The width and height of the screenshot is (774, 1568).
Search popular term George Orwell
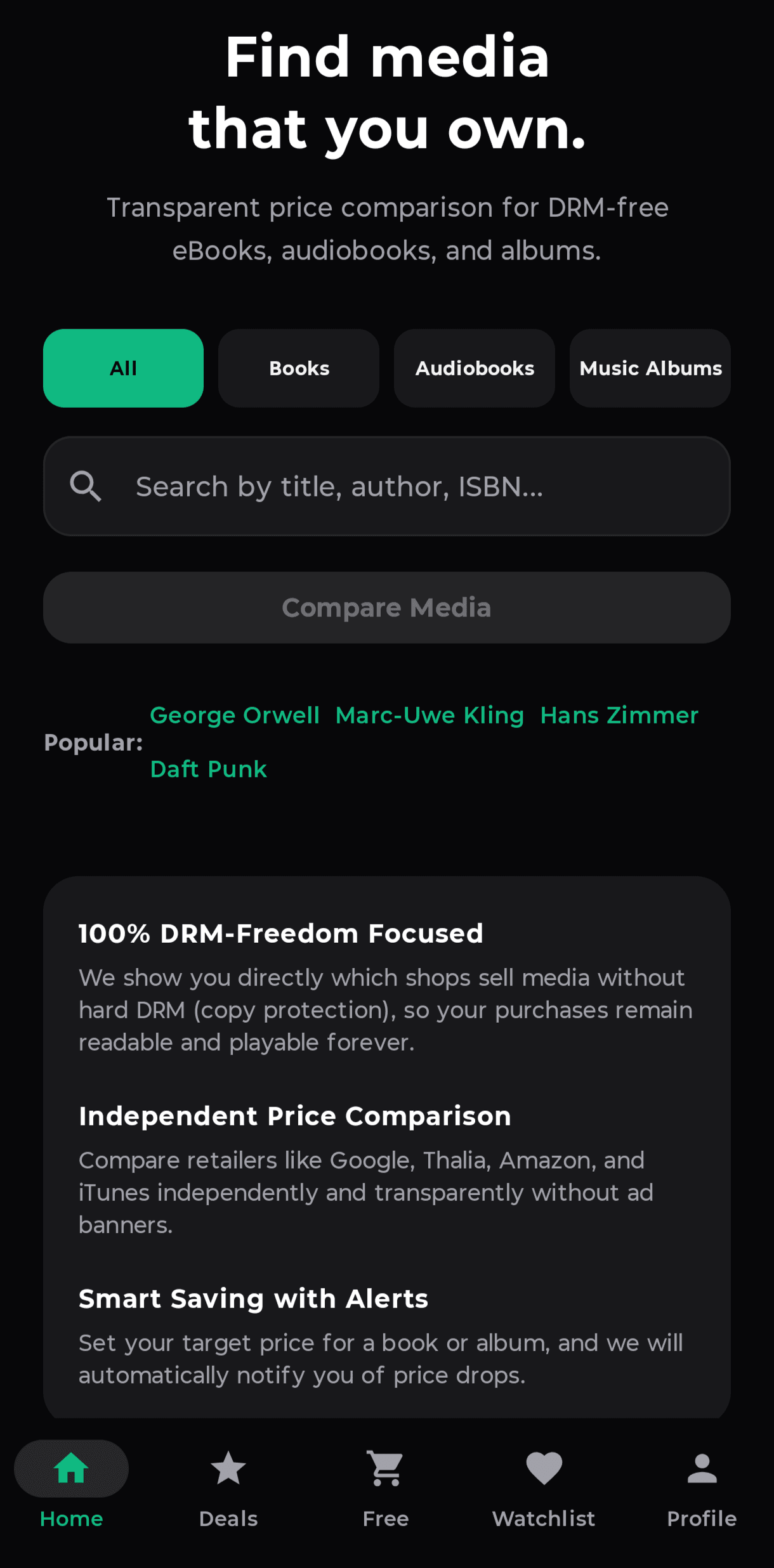pos(235,715)
